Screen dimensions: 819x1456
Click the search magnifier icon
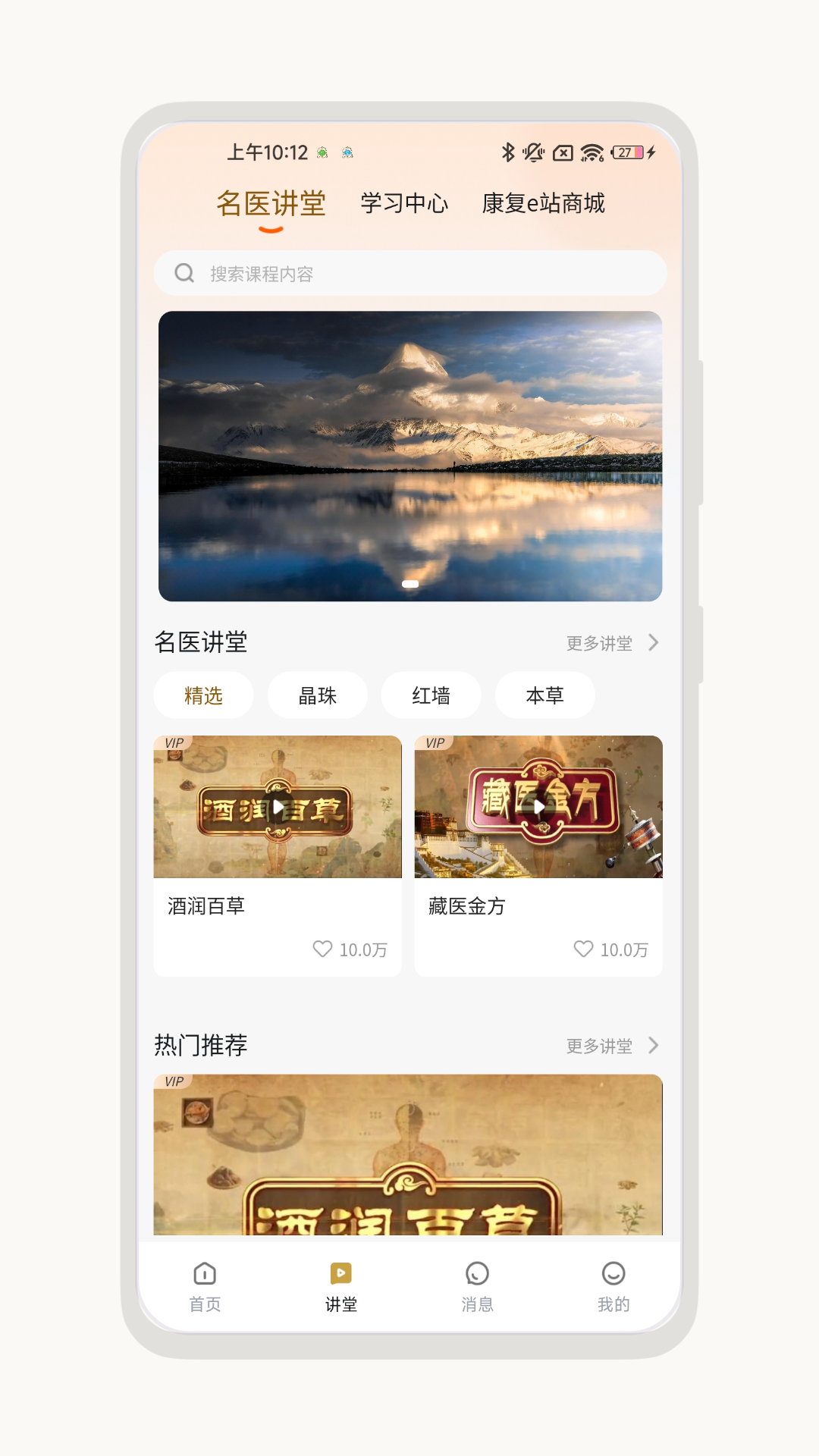pyautogui.click(x=184, y=273)
